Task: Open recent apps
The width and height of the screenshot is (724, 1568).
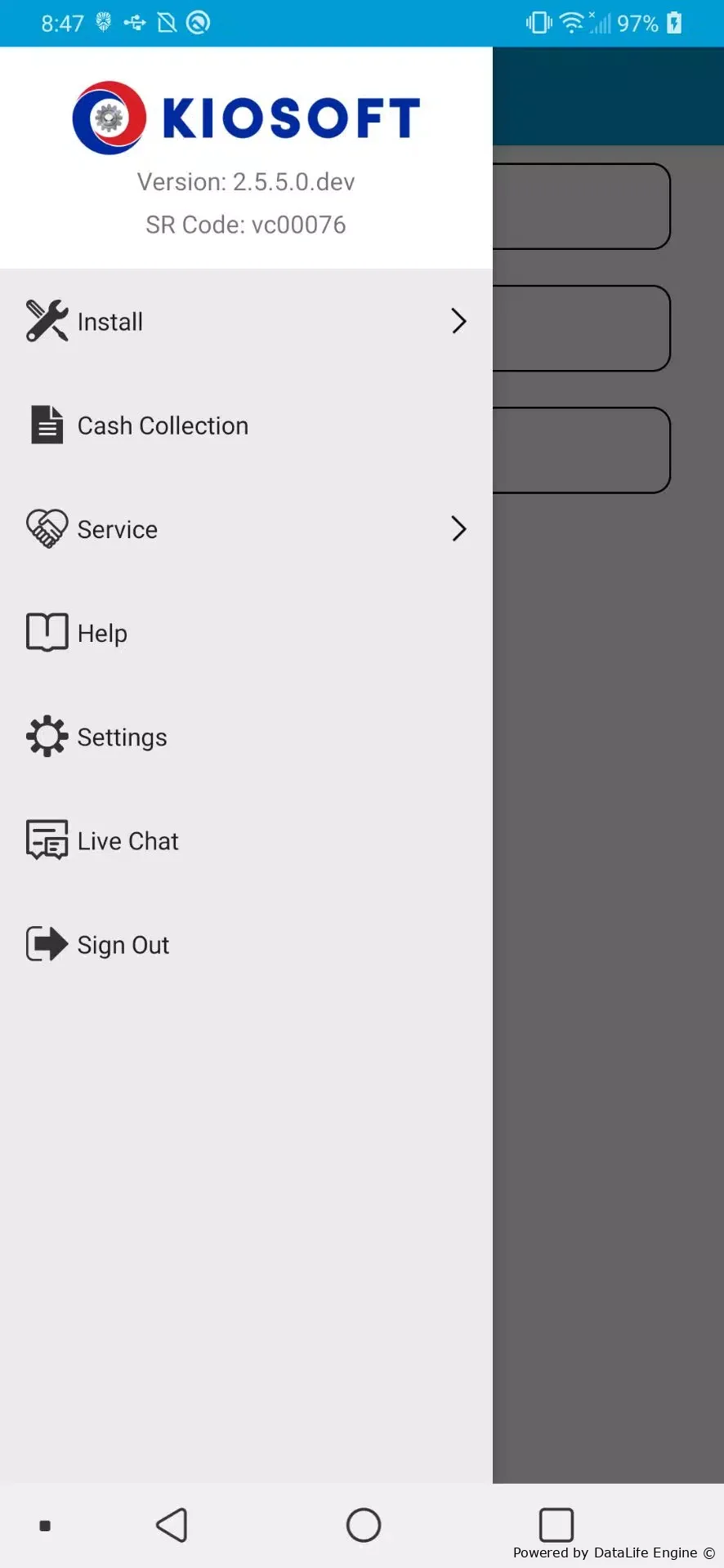Action: (x=556, y=1525)
